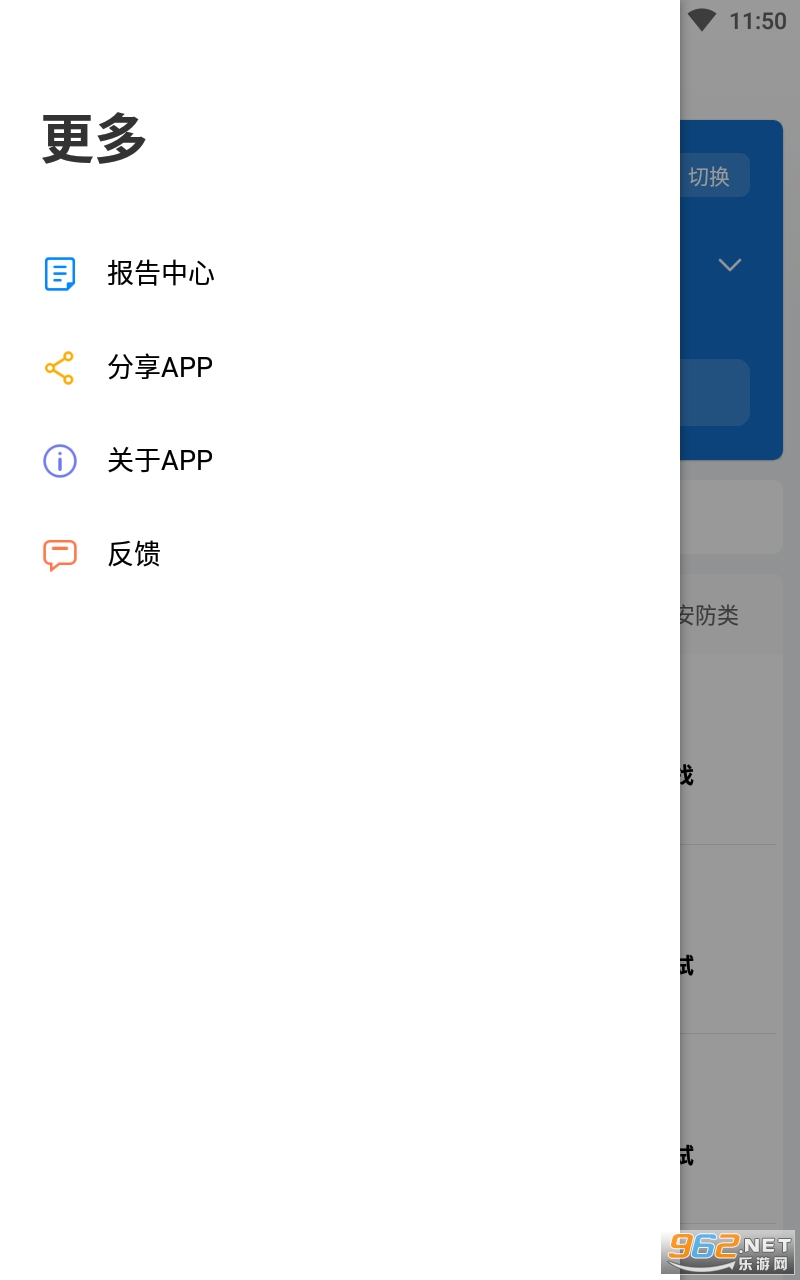Open 反馈 feedback option

(x=340, y=554)
